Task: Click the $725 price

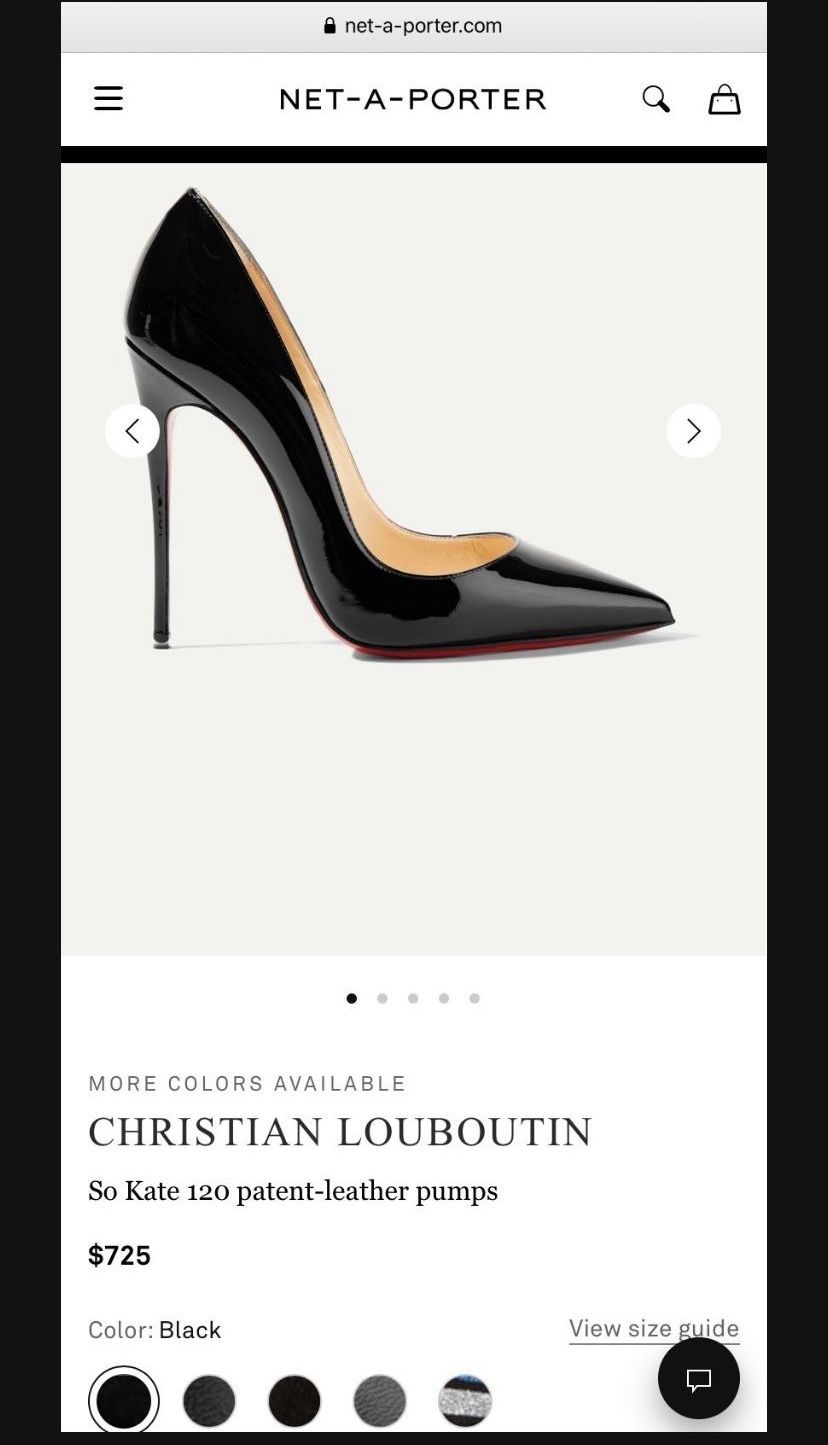Action: point(120,1255)
